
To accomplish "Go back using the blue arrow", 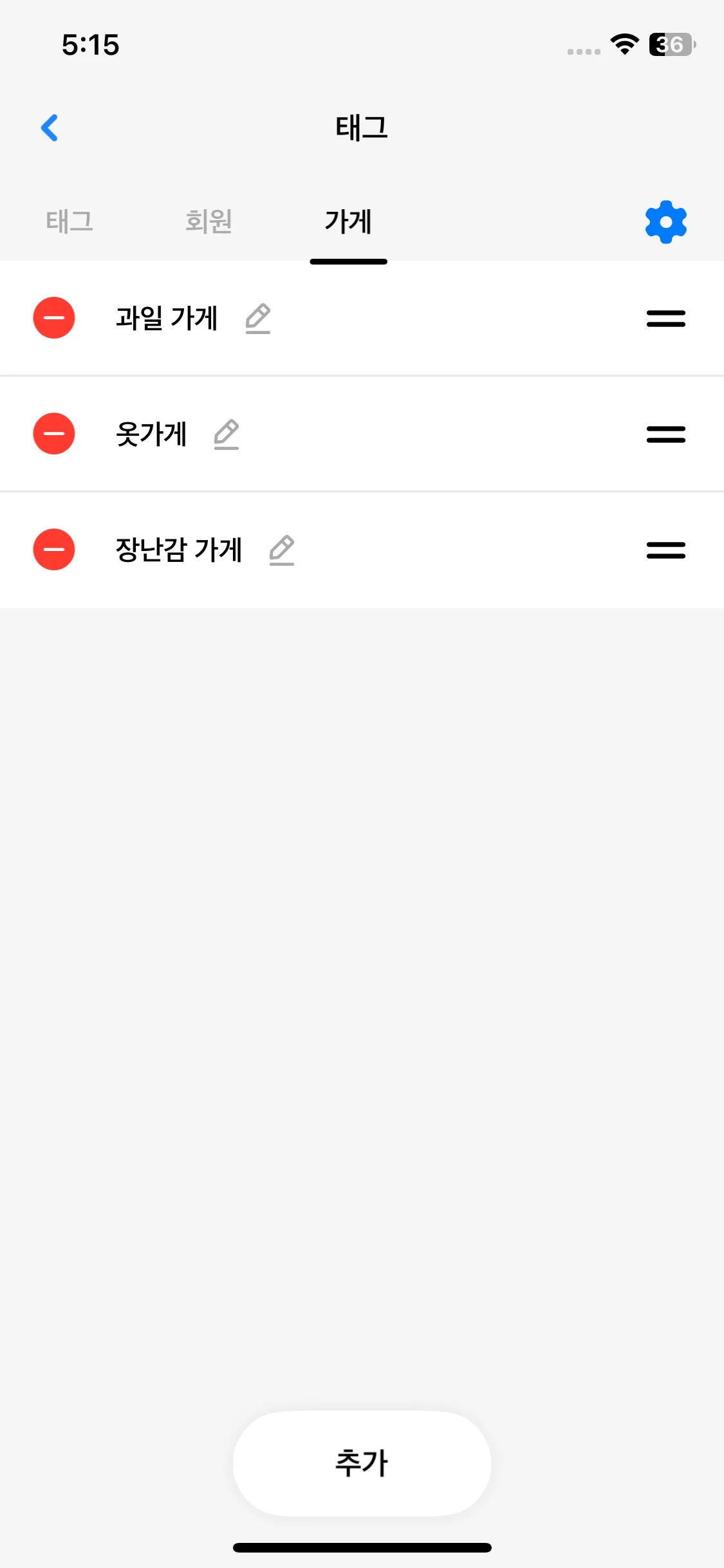I will coord(50,127).
